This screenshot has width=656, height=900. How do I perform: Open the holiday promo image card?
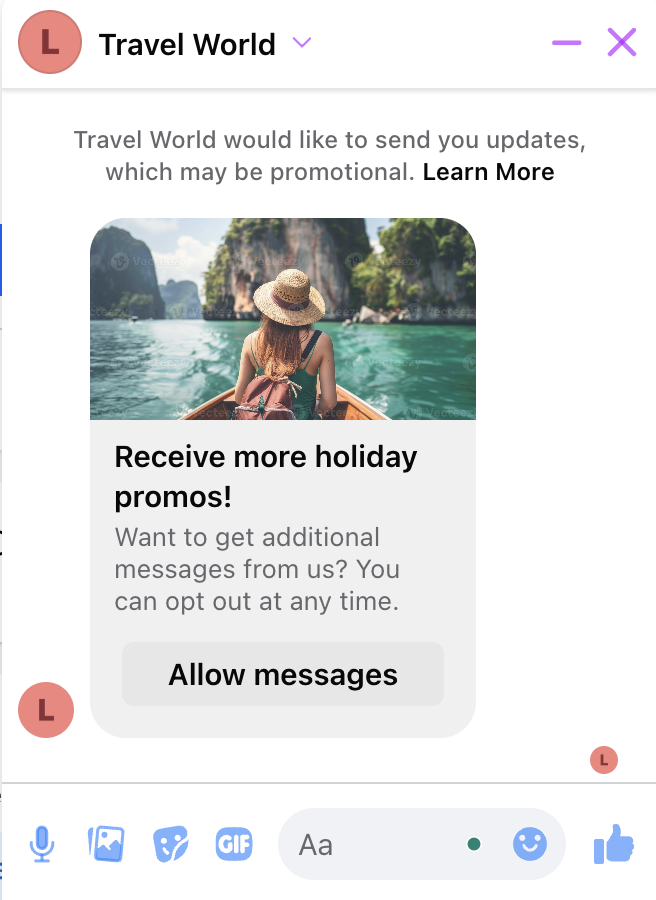[x=282, y=318]
